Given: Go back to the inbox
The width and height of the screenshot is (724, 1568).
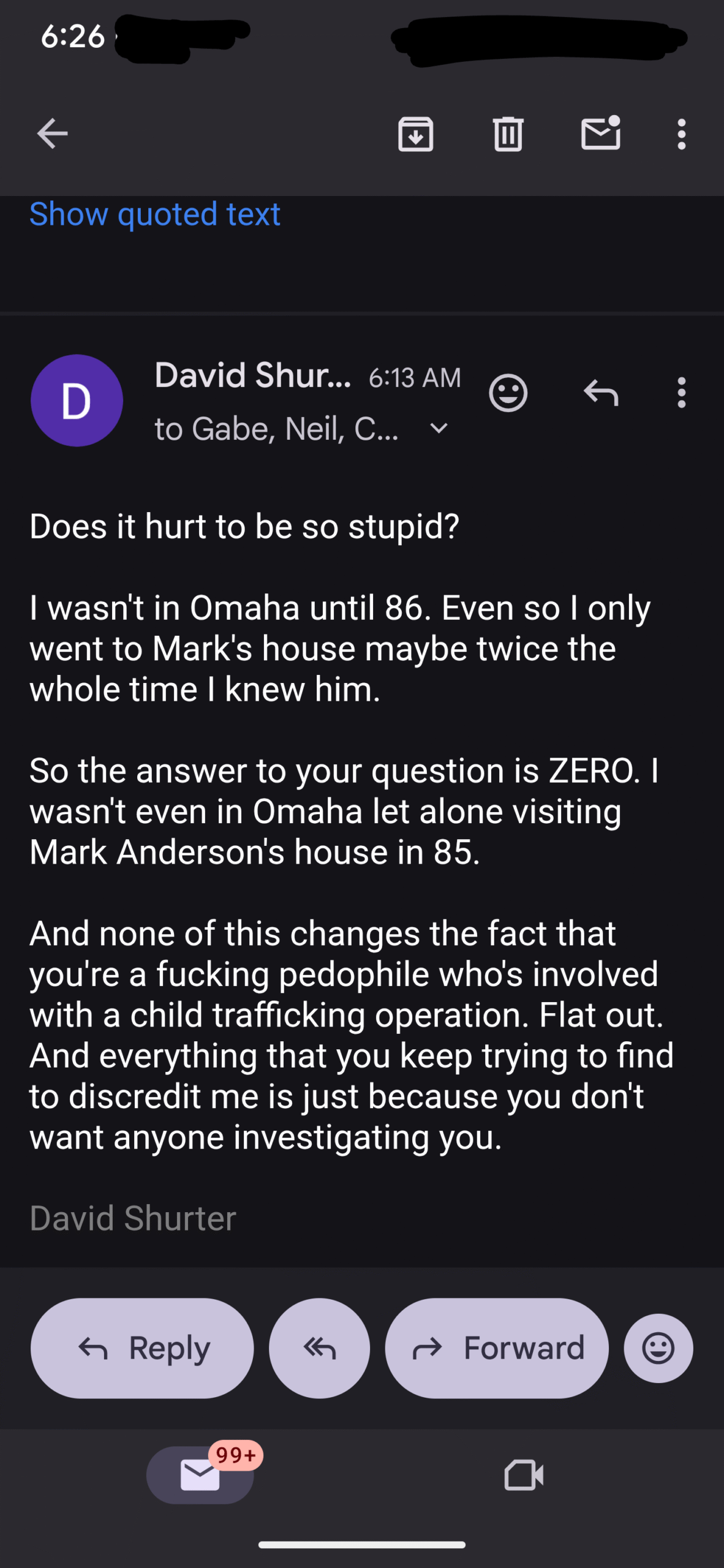Looking at the screenshot, I should coord(52,134).
